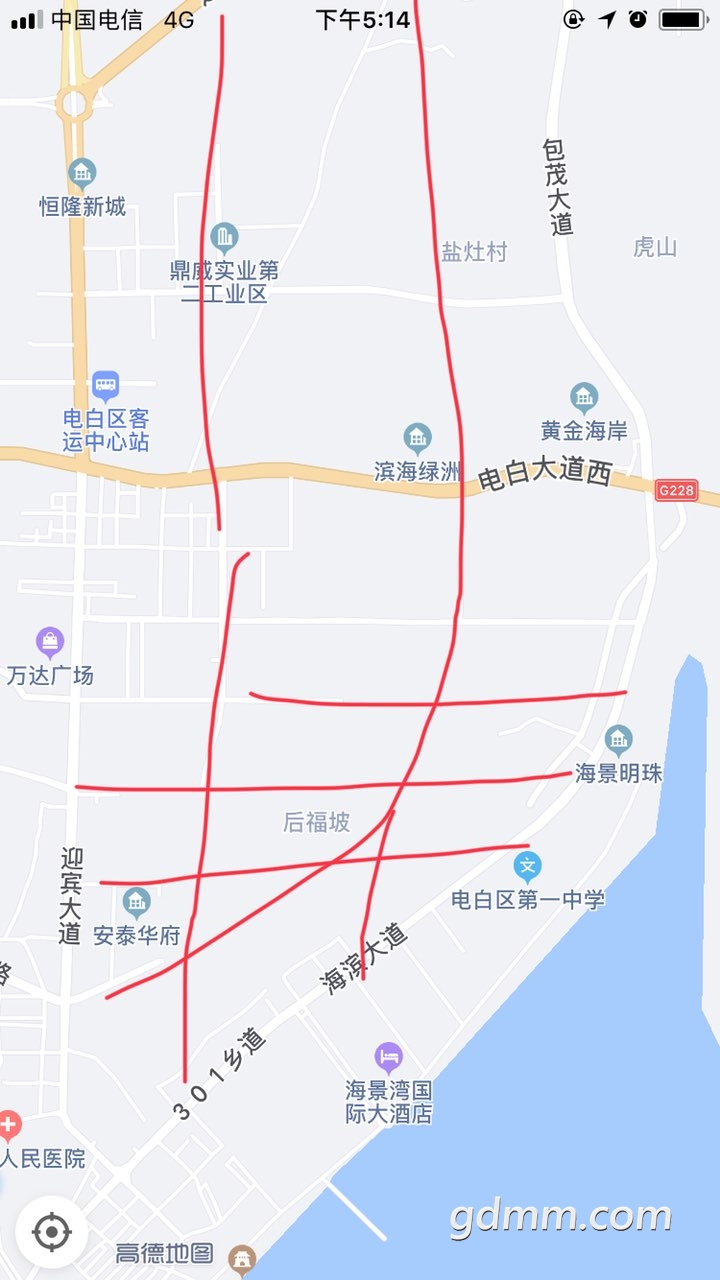The height and width of the screenshot is (1280, 720).
Task: Tap the locate-me target button
Action: (x=52, y=1232)
